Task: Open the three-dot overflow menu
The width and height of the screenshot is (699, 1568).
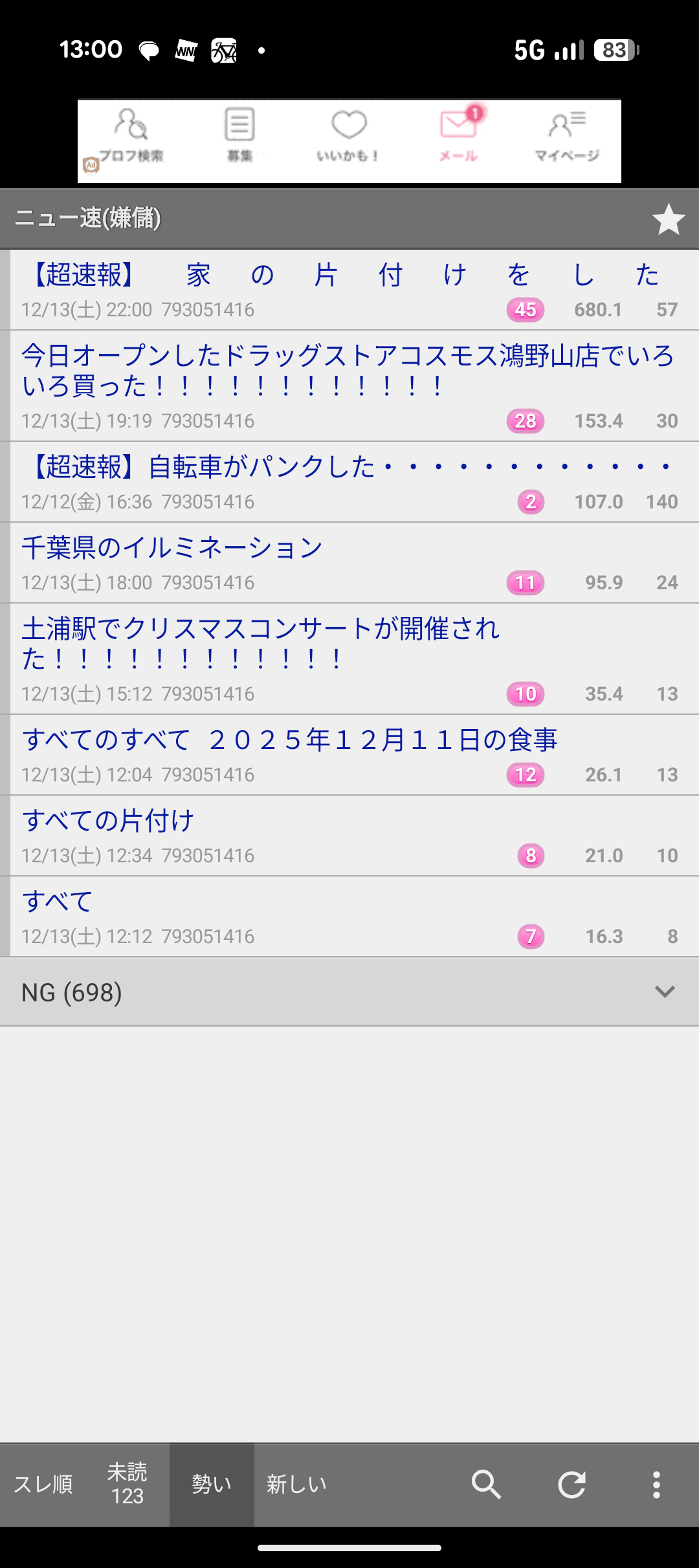Action: [x=656, y=1484]
